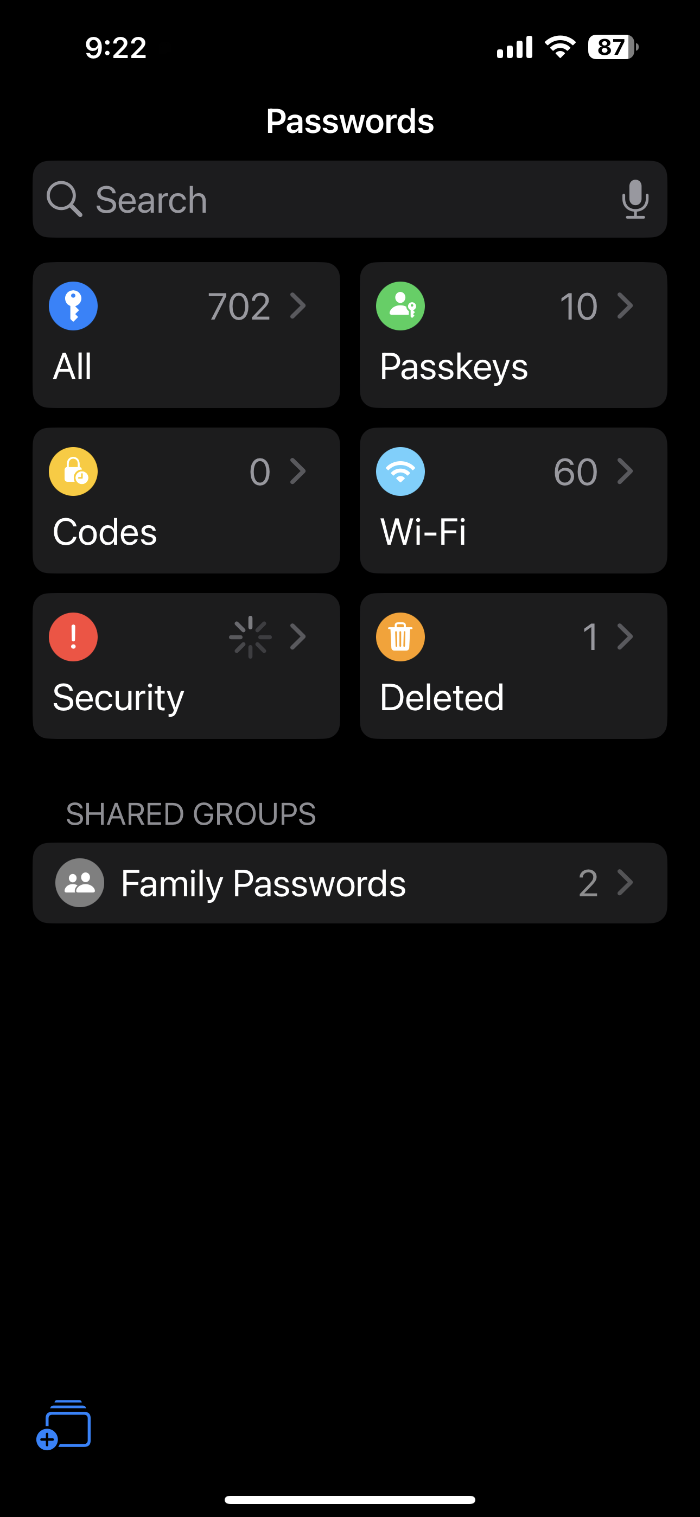This screenshot has width=700, height=1517.
Task: Open the All passwords card
Action: click(x=186, y=335)
